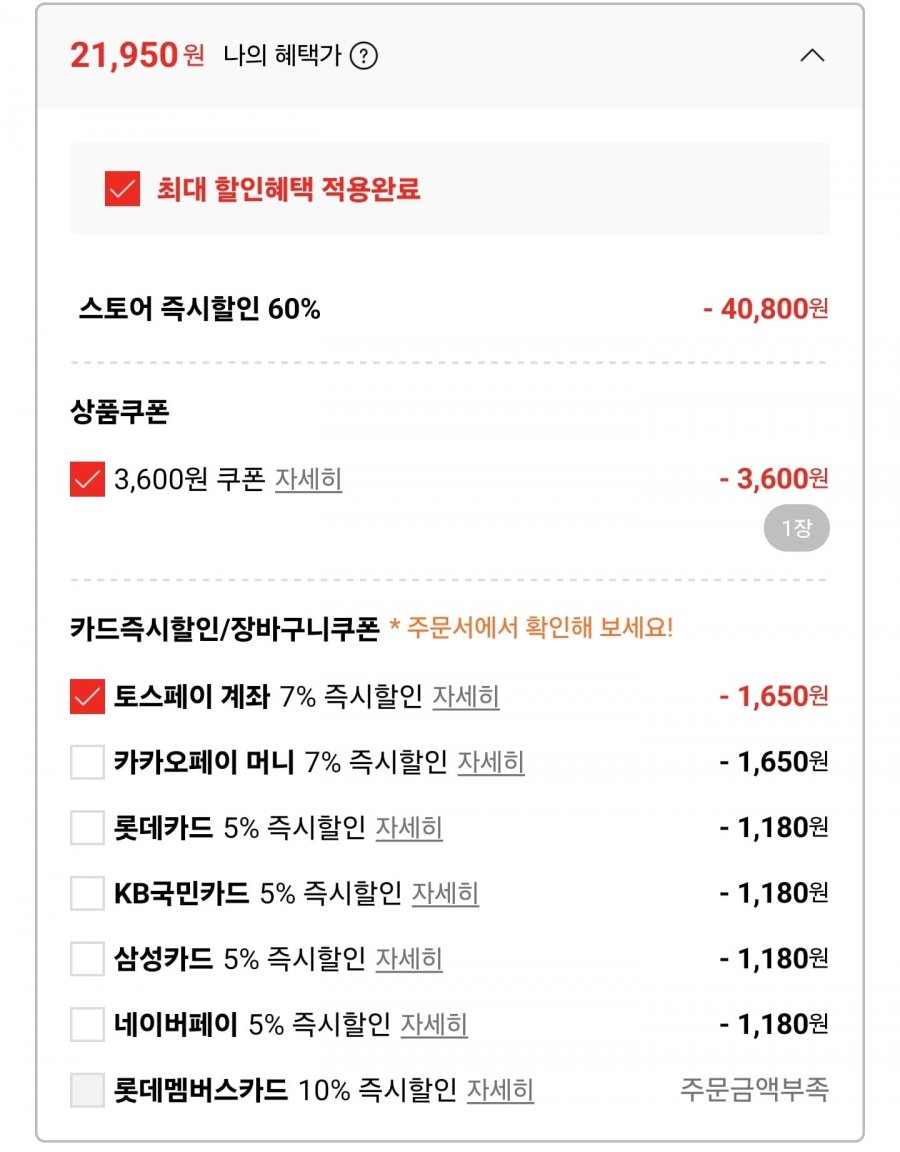Deselect 토스페이 계좌 7% 즉시할인
This screenshot has height=1152, width=900.
click(x=88, y=697)
